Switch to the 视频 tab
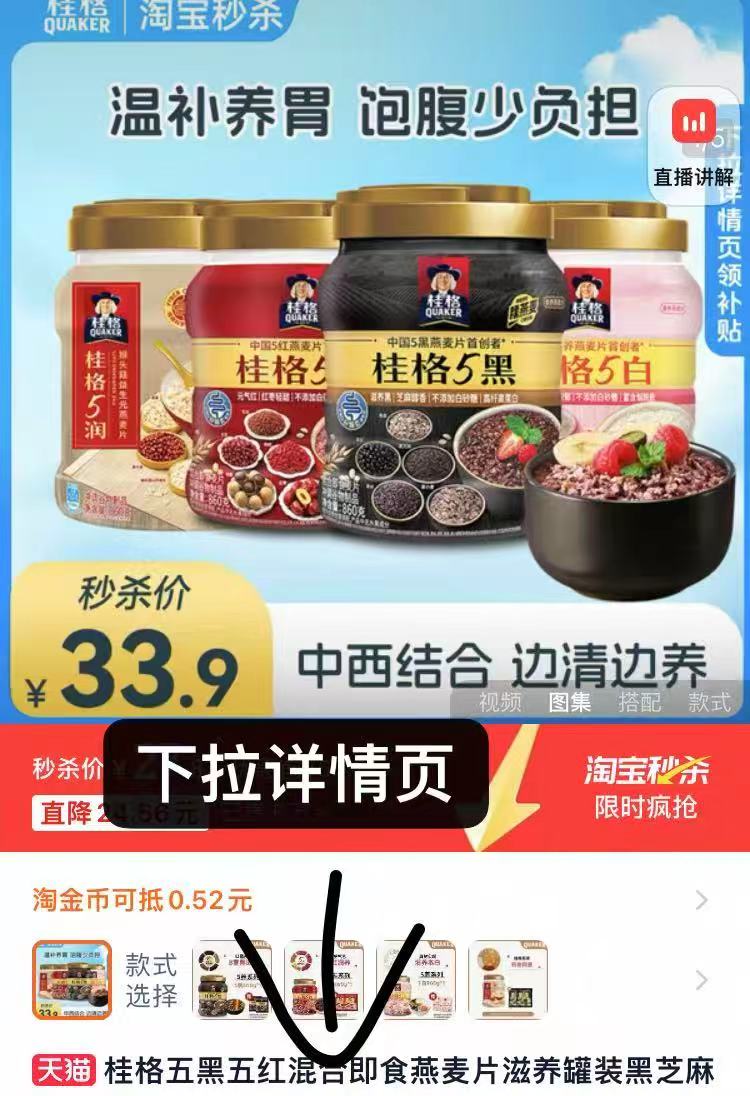The width and height of the screenshot is (750, 1096). coord(500,702)
